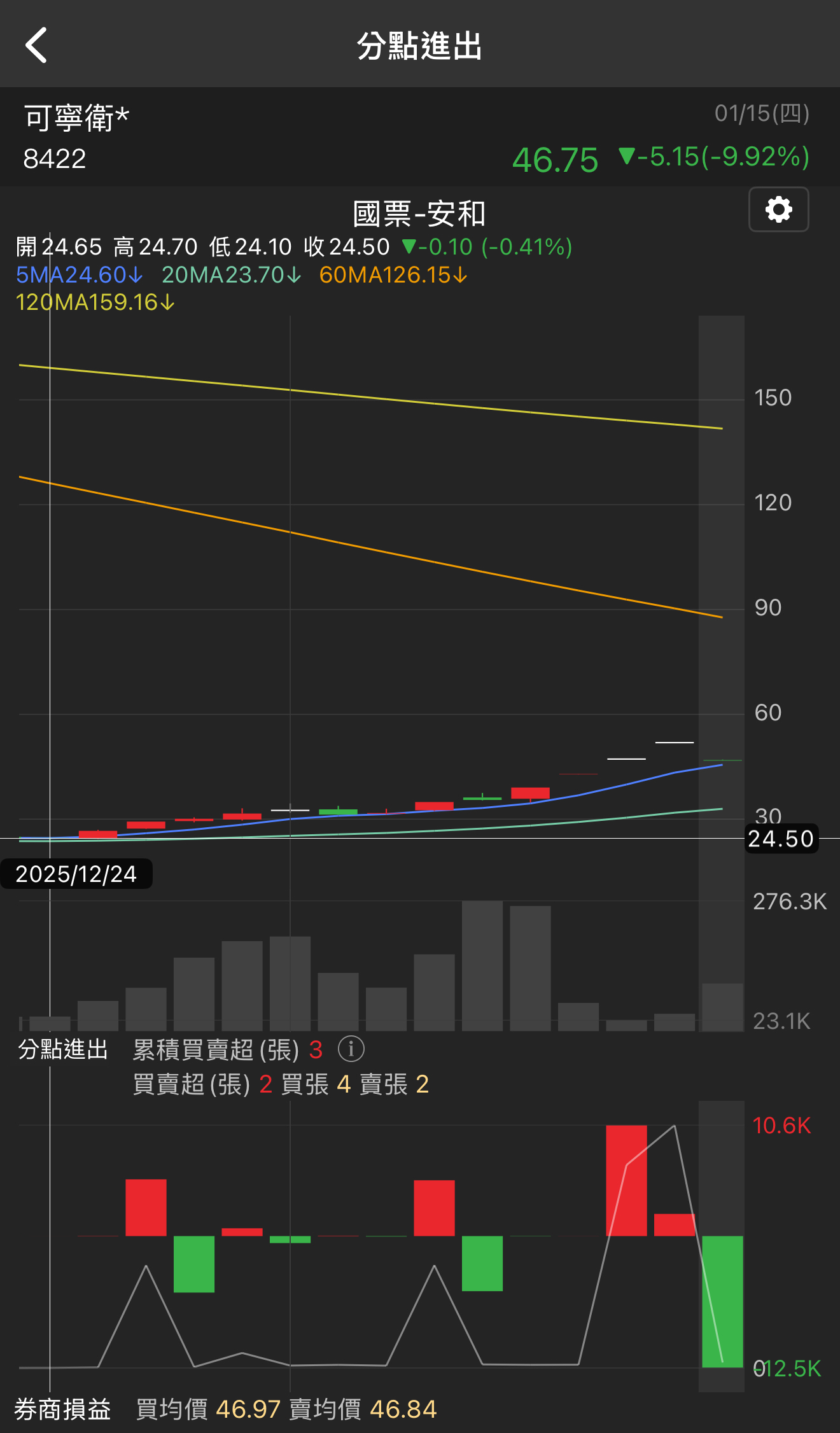Open the 券商損益 section
The height and width of the screenshot is (1433, 840).
click(64, 1408)
